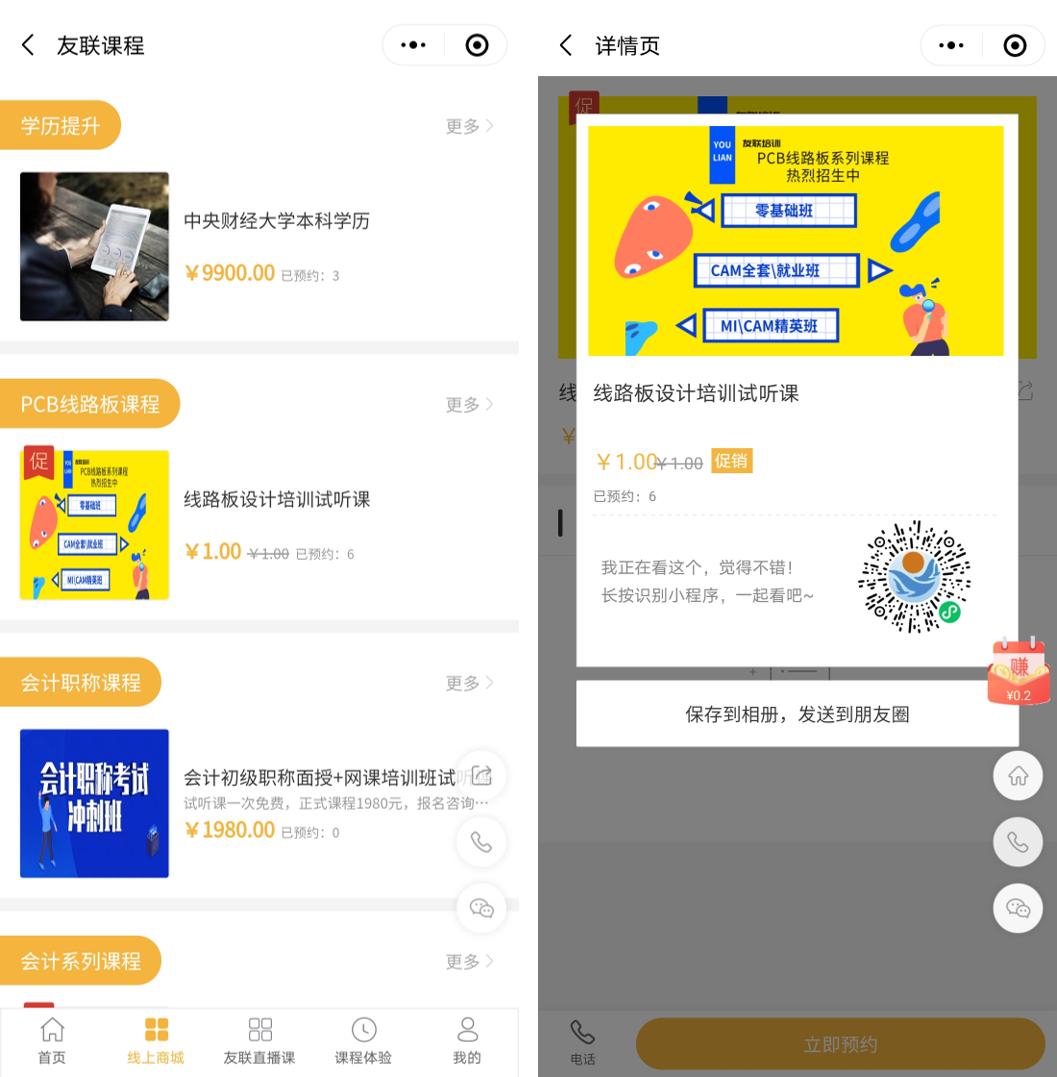
Task: Close the mini program from 友联课程 page
Action: [477, 46]
